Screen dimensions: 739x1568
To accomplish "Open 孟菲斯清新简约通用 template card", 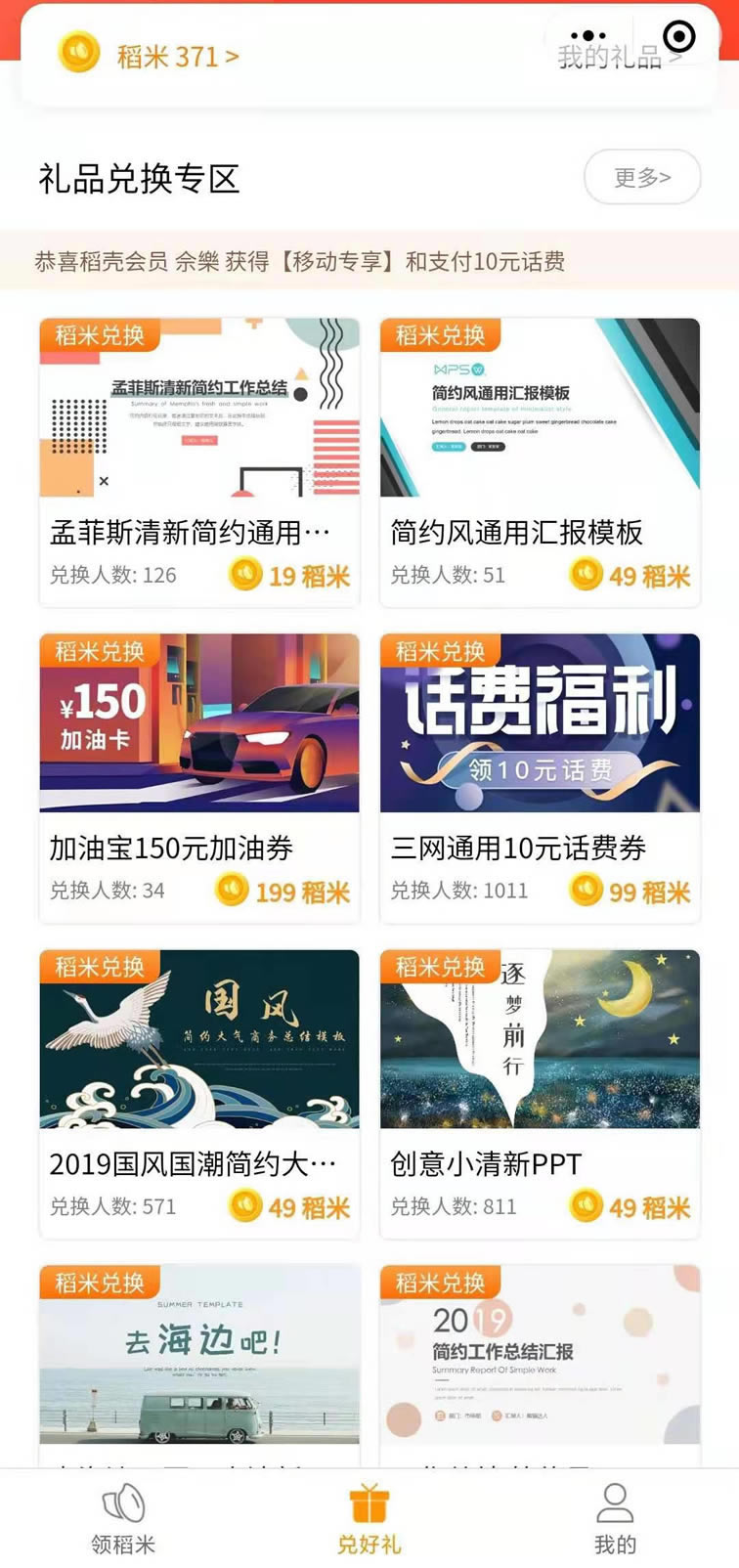I will coord(199,462).
